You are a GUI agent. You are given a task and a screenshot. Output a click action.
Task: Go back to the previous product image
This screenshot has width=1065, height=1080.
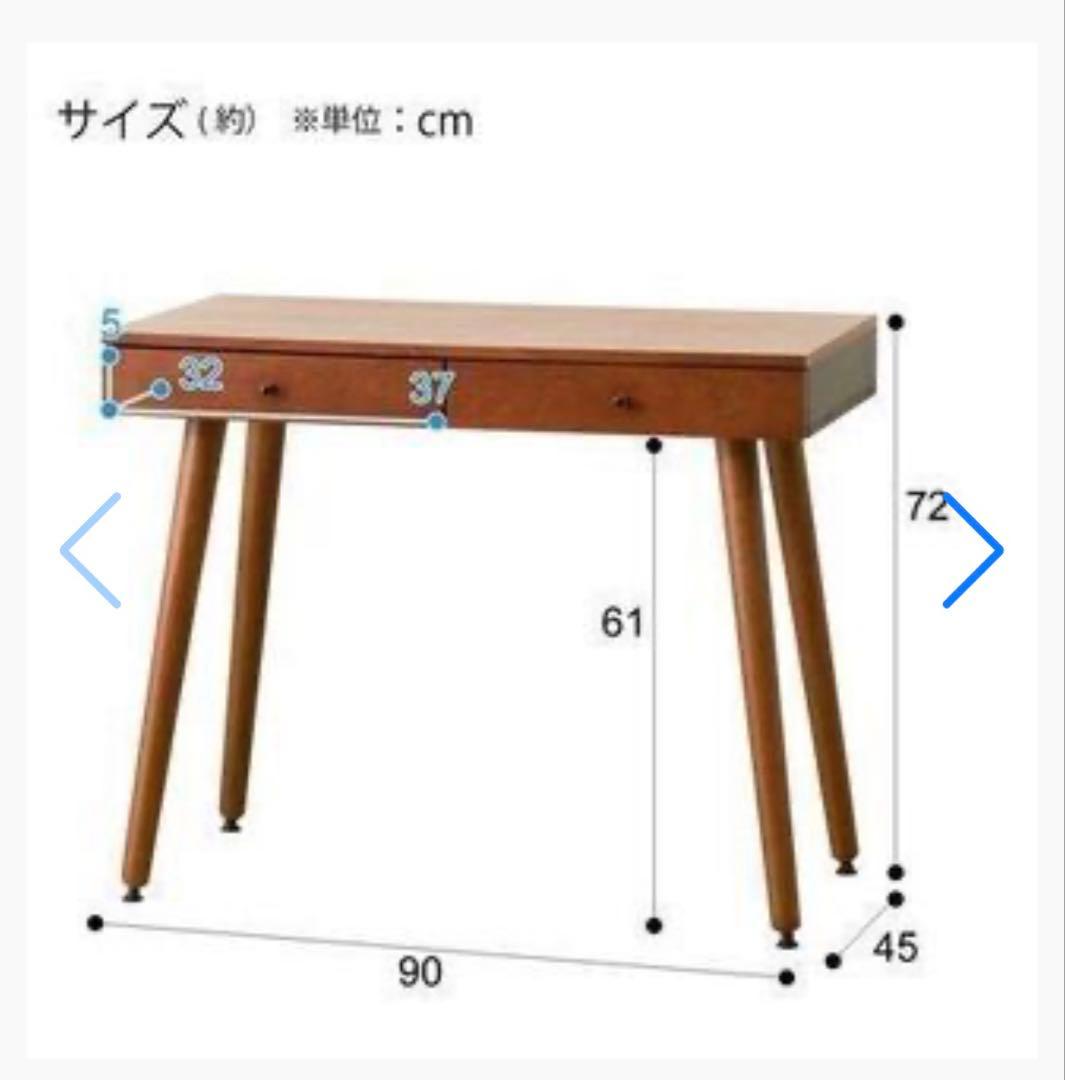92,550
